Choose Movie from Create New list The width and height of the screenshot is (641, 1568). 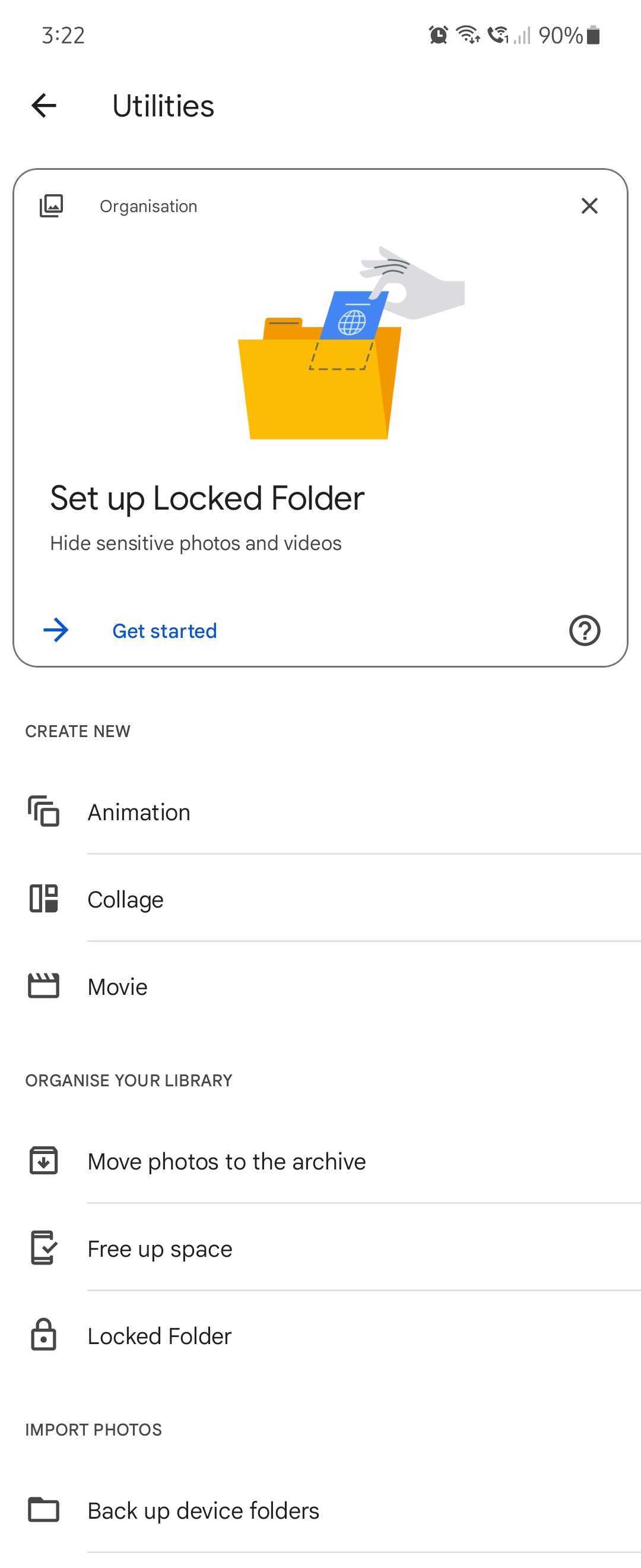pyautogui.click(x=117, y=986)
